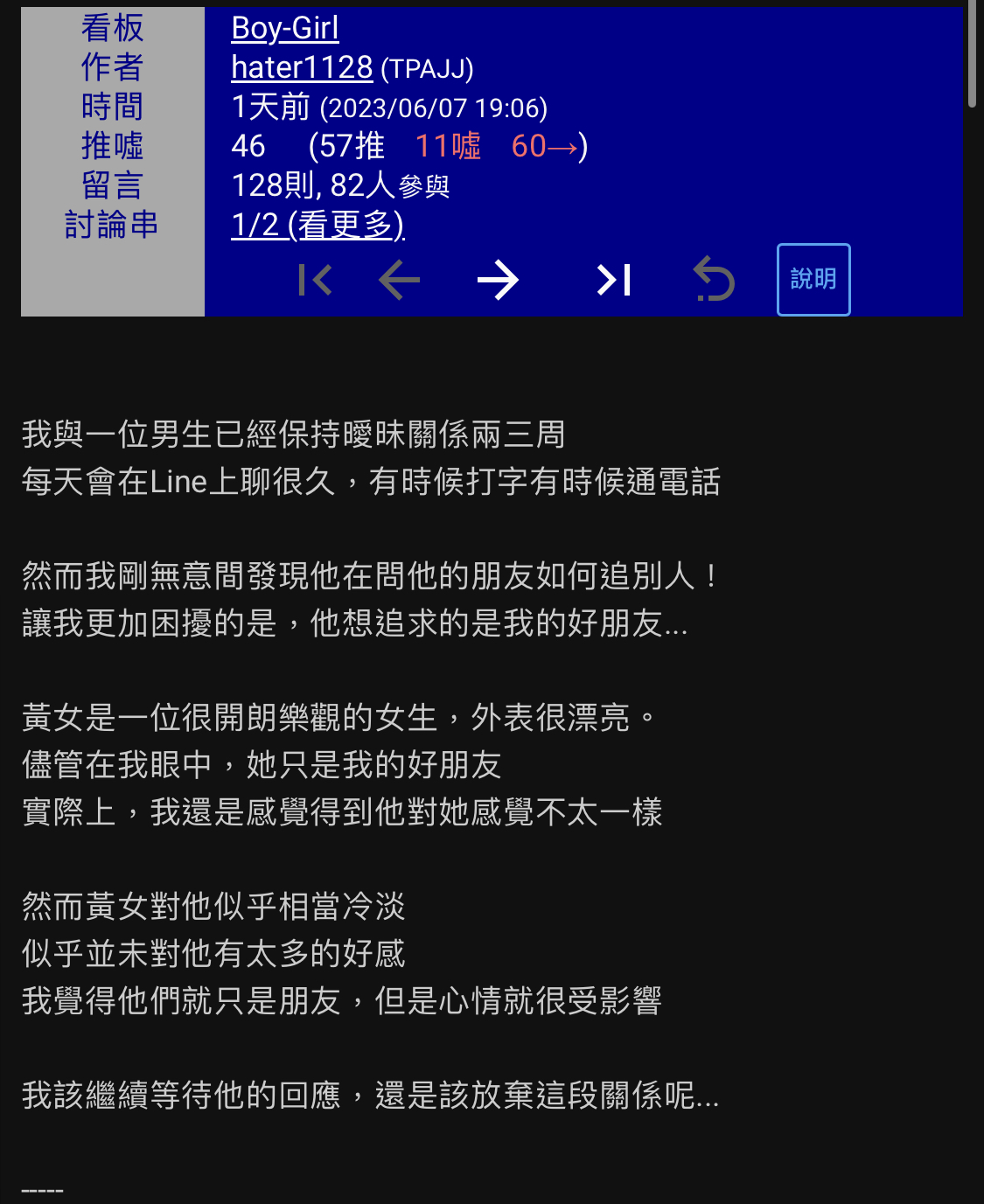Go to the next article arrow
Image resolution: width=984 pixels, height=1204 pixels.
(x=499, y=280)
